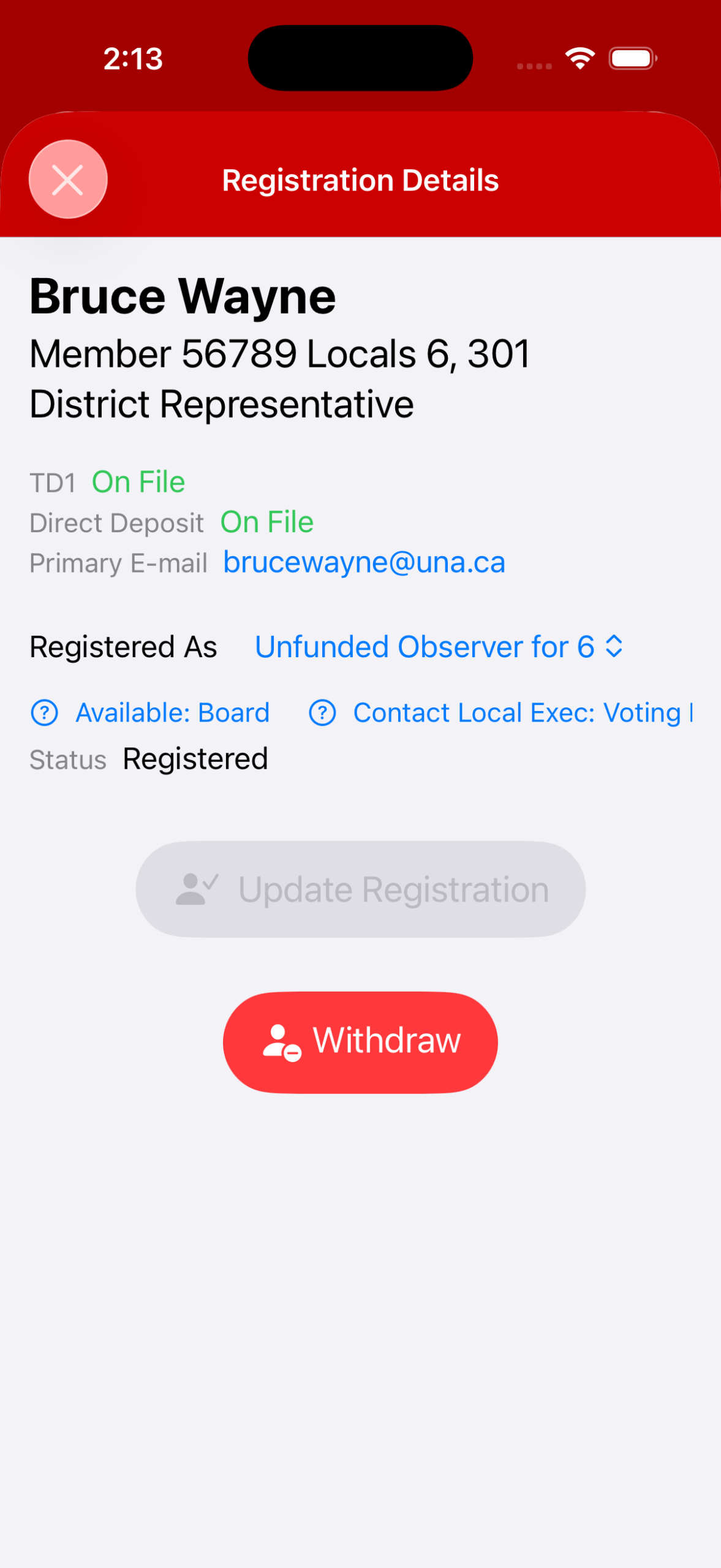
Task: Tap the Available: Board help link
Action: (151, 713)
